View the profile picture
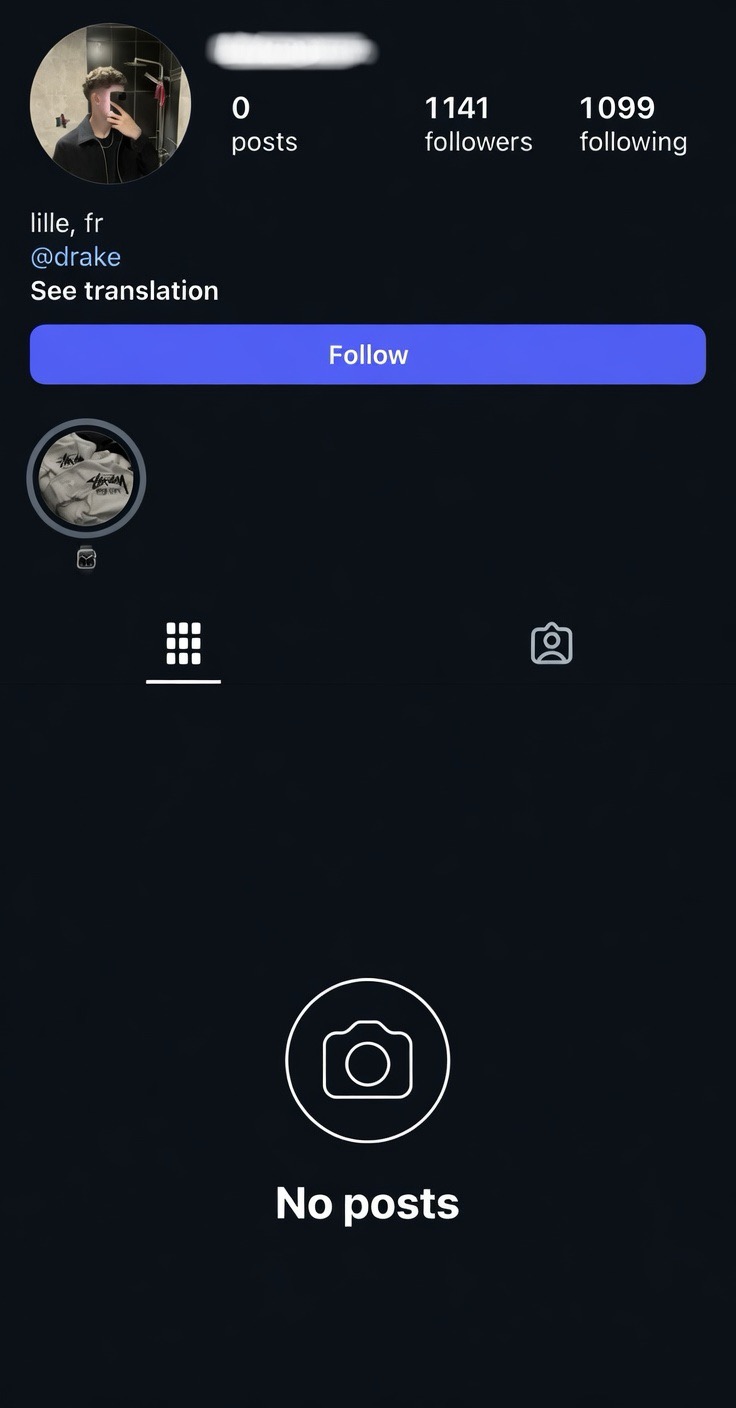 click(x=110, y=103)
